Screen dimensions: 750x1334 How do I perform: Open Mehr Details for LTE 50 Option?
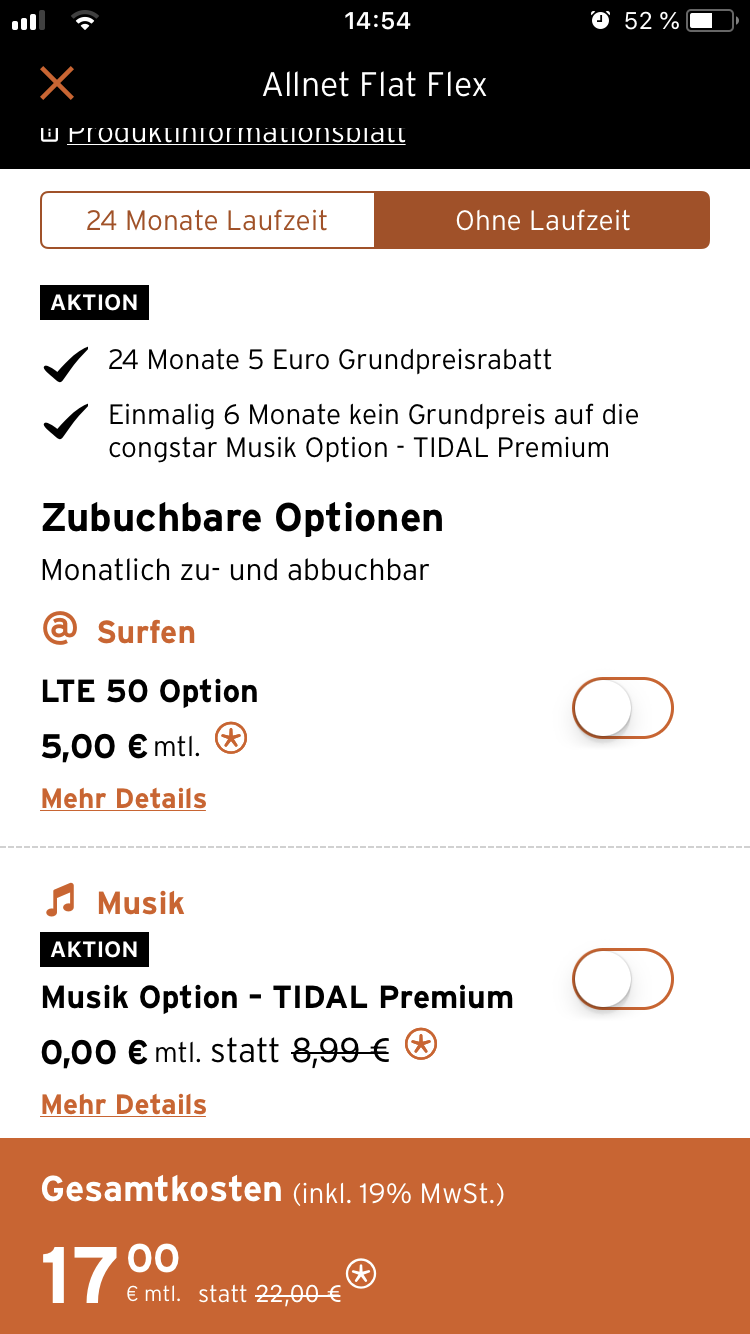[124, 799]
